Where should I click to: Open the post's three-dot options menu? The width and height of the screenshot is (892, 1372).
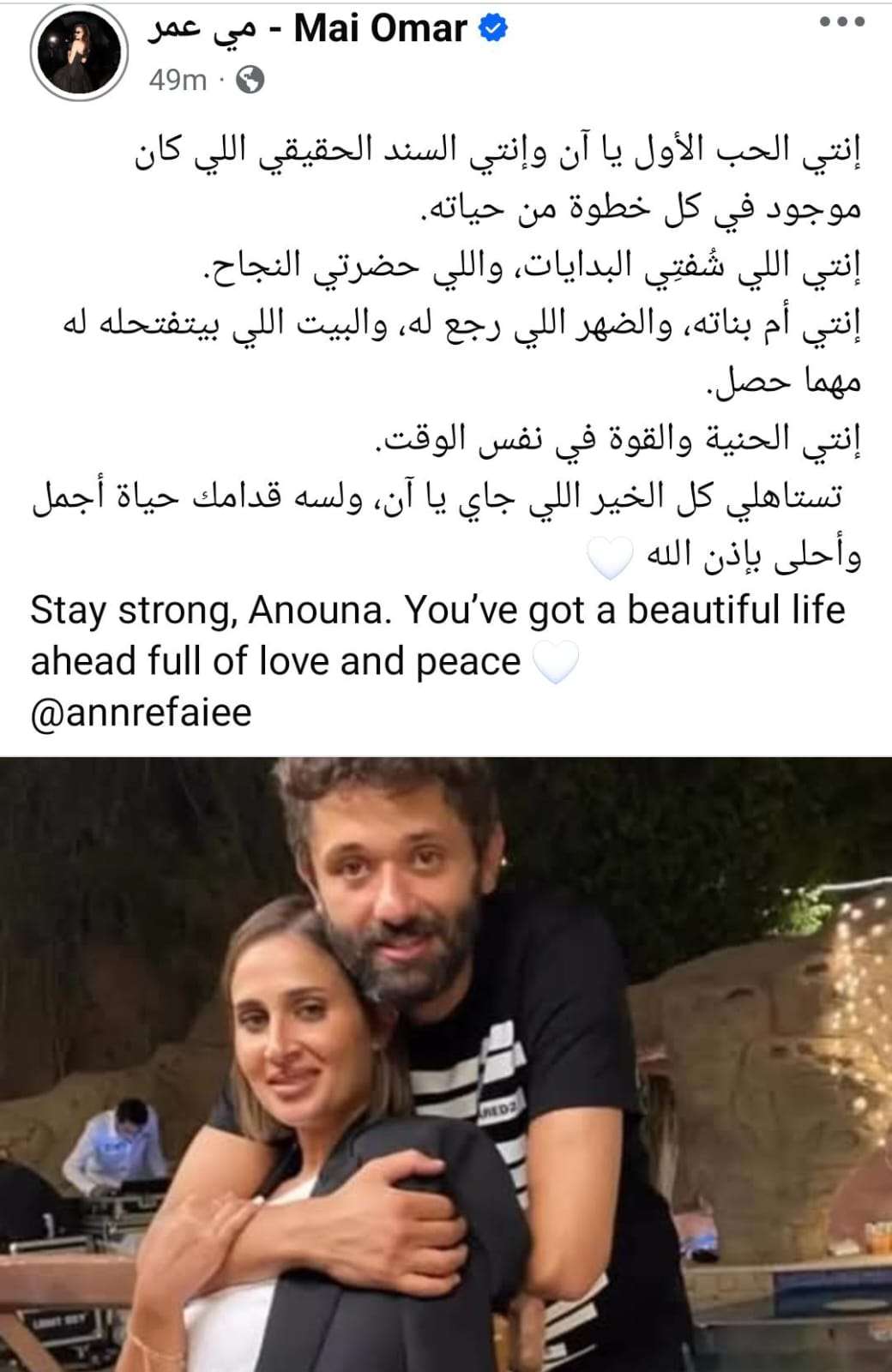point(841,22)
